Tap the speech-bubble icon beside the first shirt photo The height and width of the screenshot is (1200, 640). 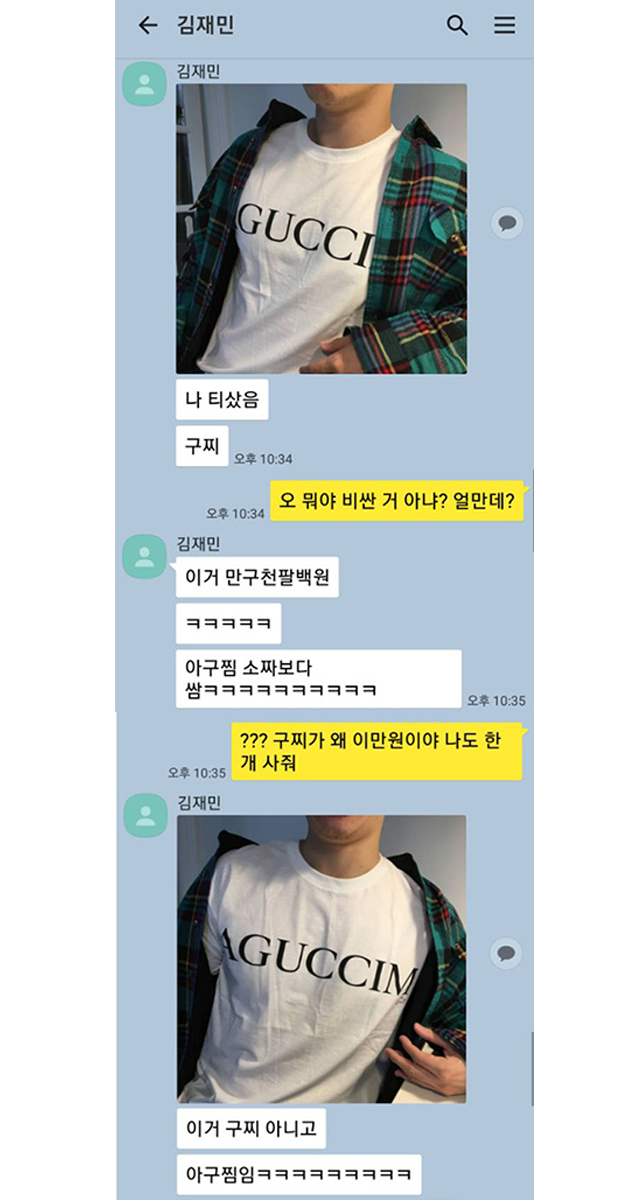pyautogui.click(x=507, y=222)
